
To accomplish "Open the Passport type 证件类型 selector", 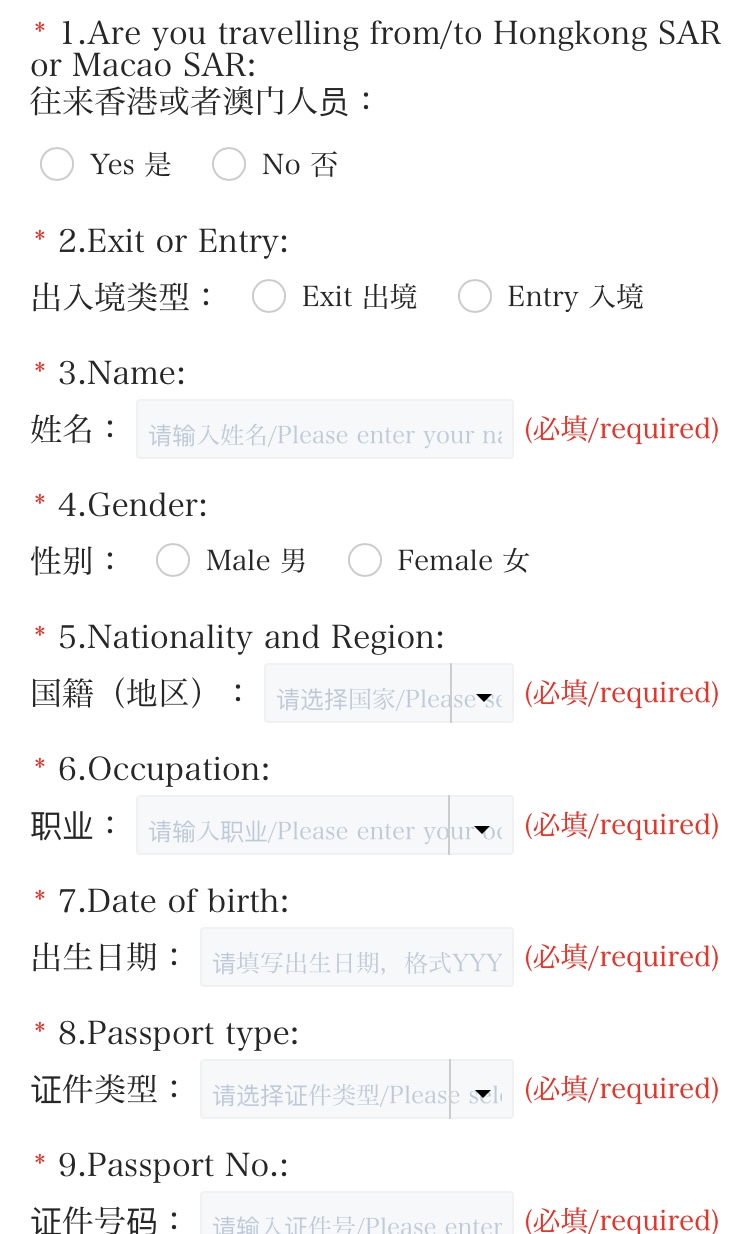I will tap(356, 1090).
